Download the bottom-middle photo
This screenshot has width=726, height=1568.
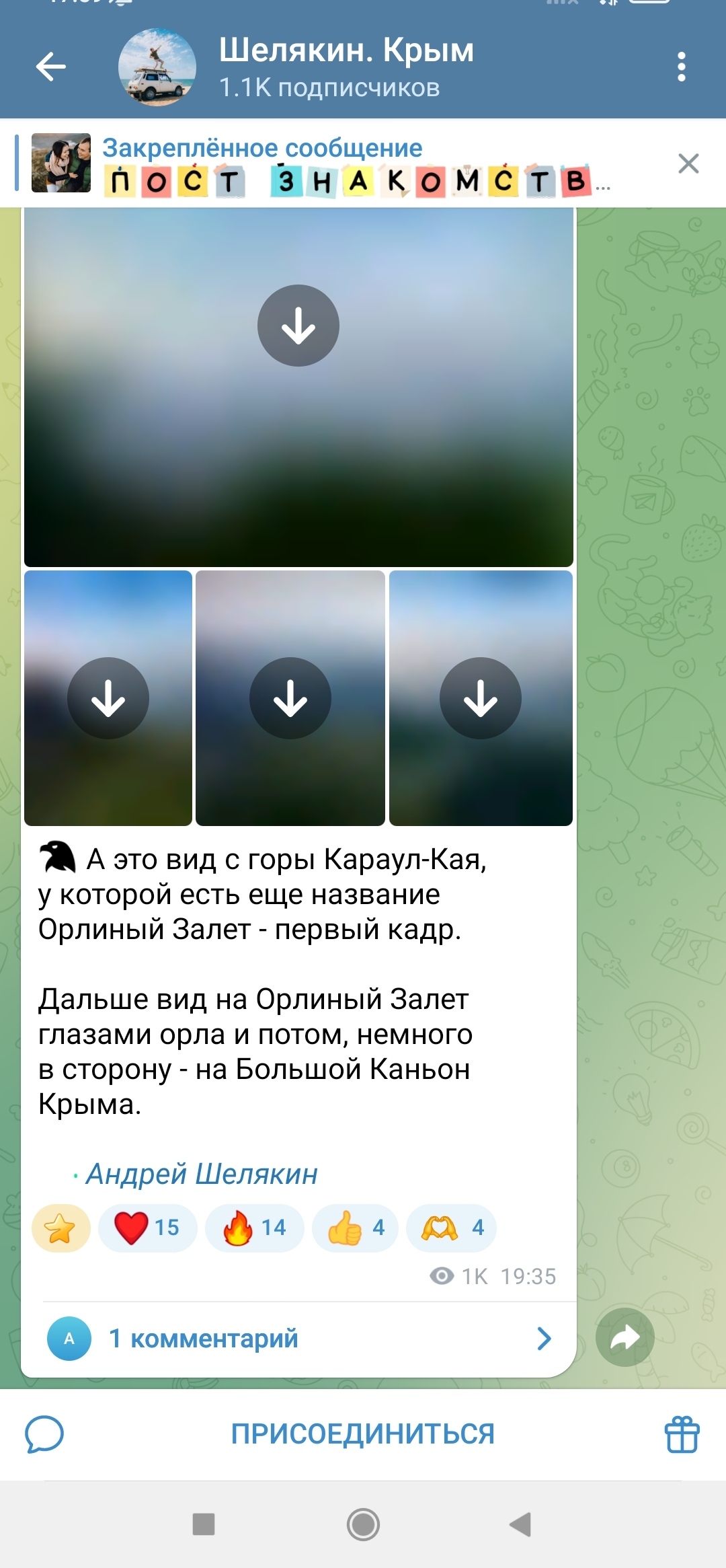coord(290,698)
